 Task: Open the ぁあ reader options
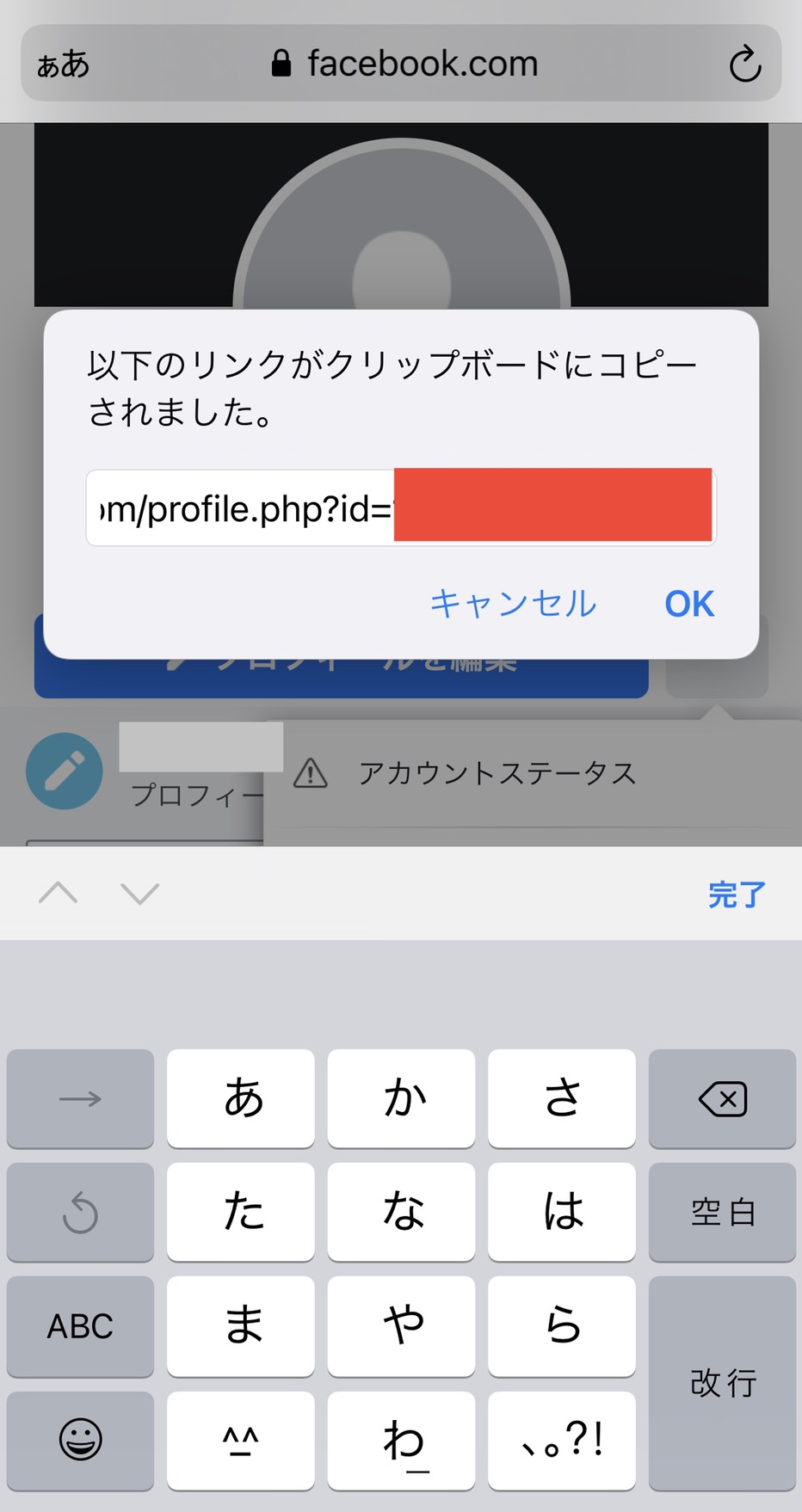pyautogui.click(x=63, y=65)
